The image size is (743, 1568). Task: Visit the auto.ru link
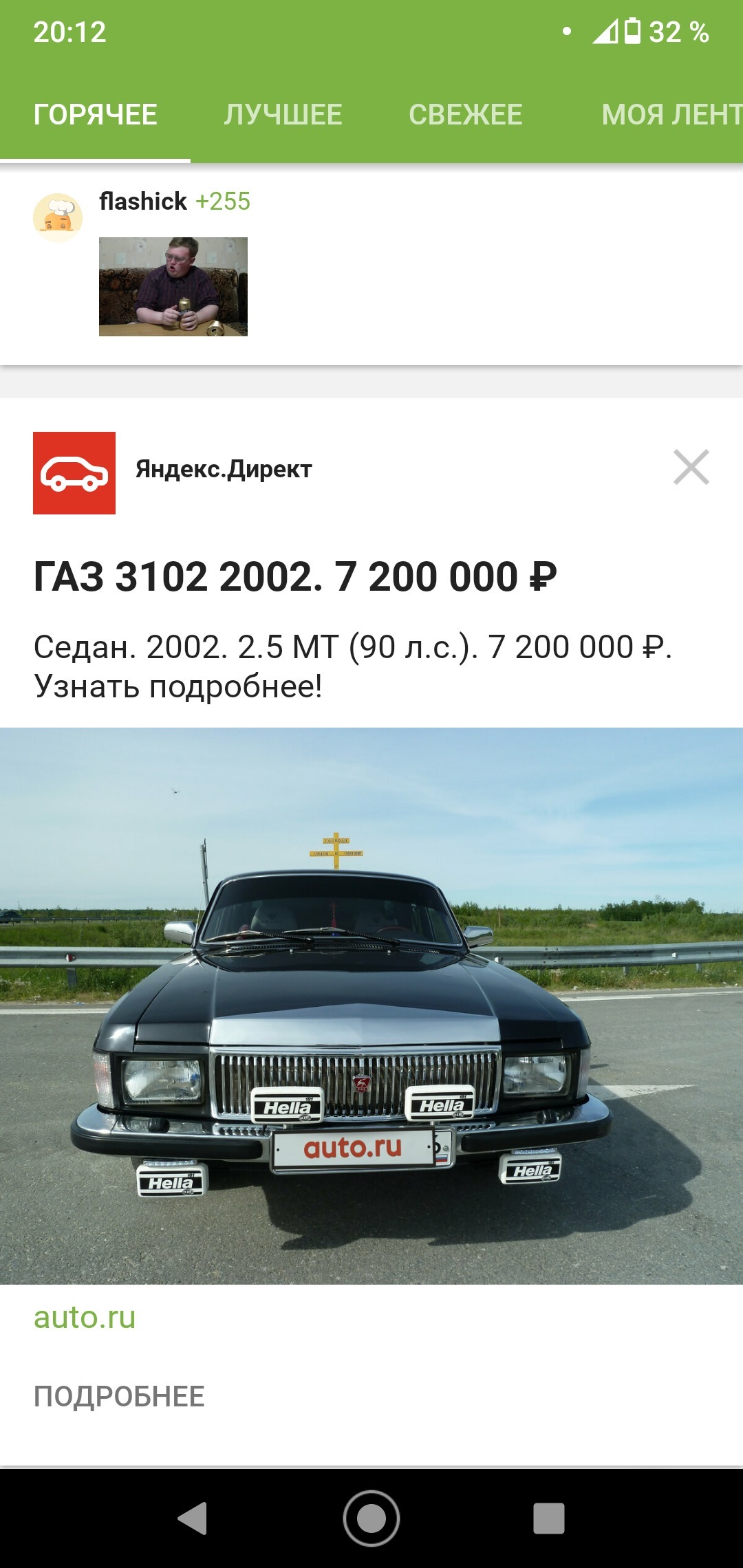[x=85, y=1318]
